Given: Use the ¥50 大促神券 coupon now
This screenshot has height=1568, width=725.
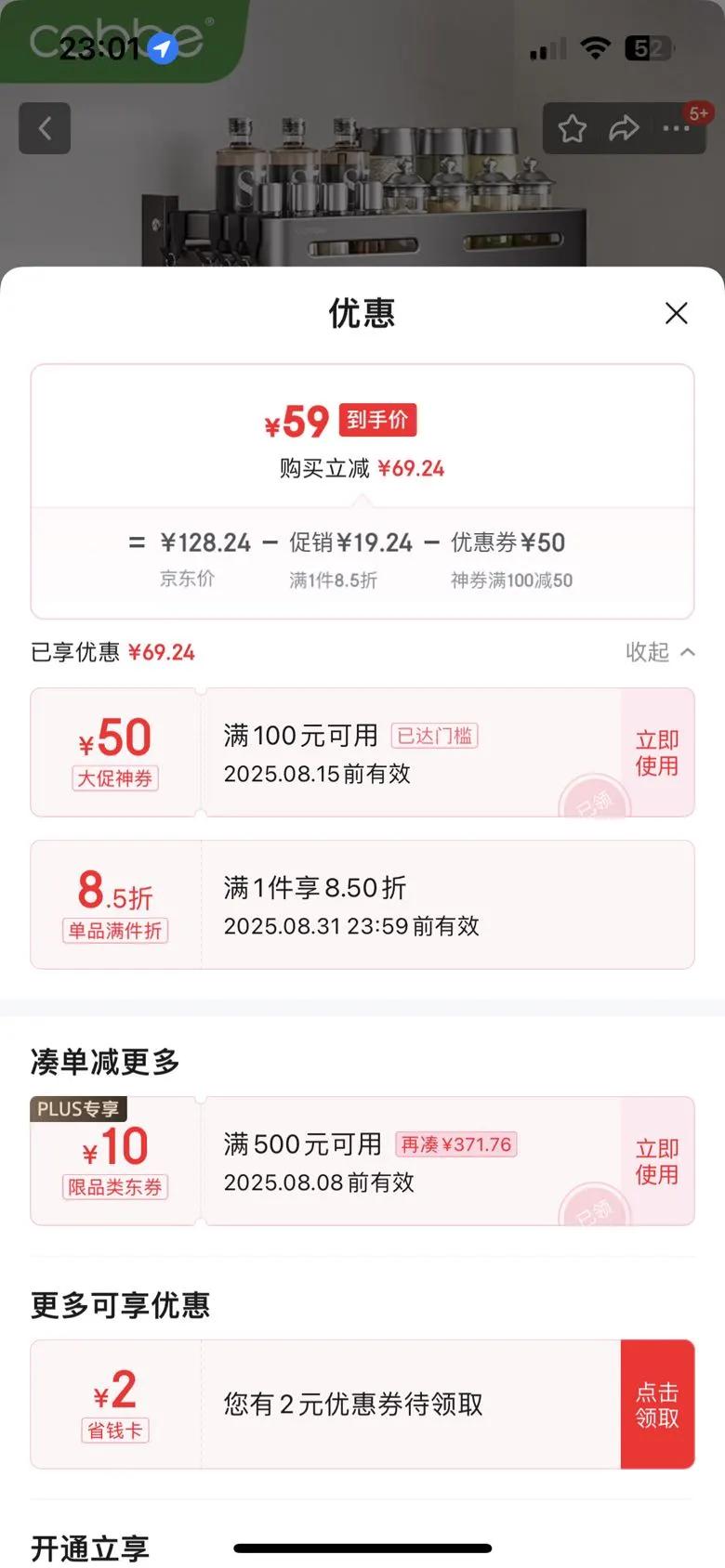Looking at the screenshot, I should 656,752.
